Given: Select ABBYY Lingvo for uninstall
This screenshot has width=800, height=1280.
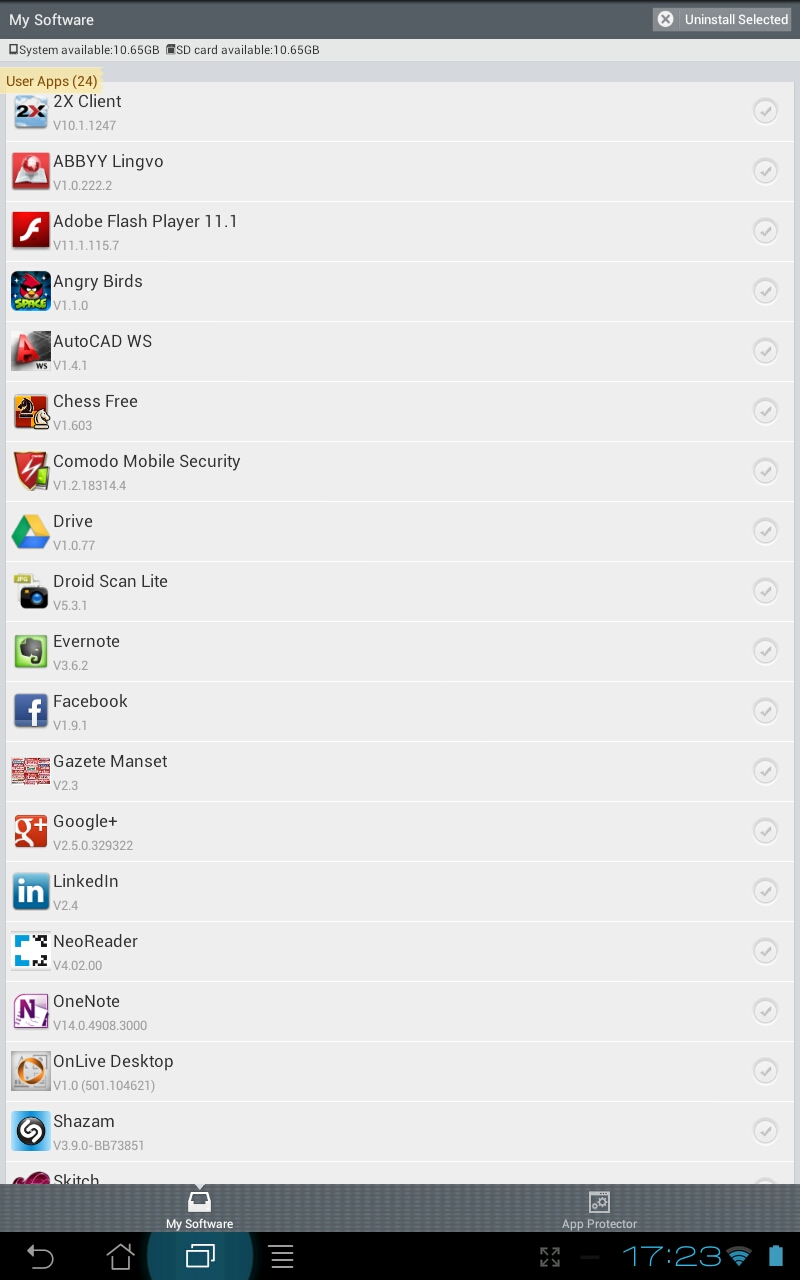Looking at the screenshot, I should (x=765, y=171).
